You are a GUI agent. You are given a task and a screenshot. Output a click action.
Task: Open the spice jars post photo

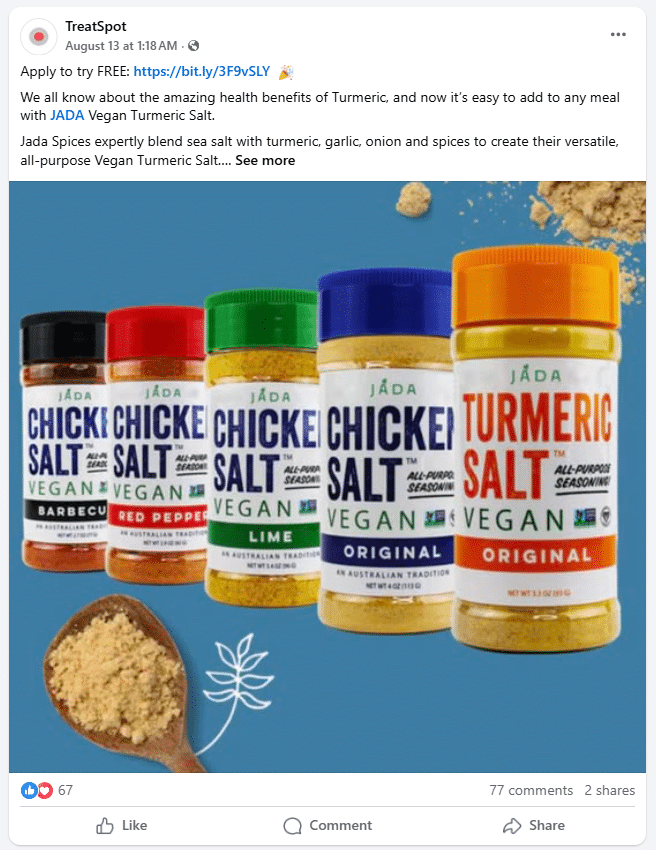(x=328, y=475)
